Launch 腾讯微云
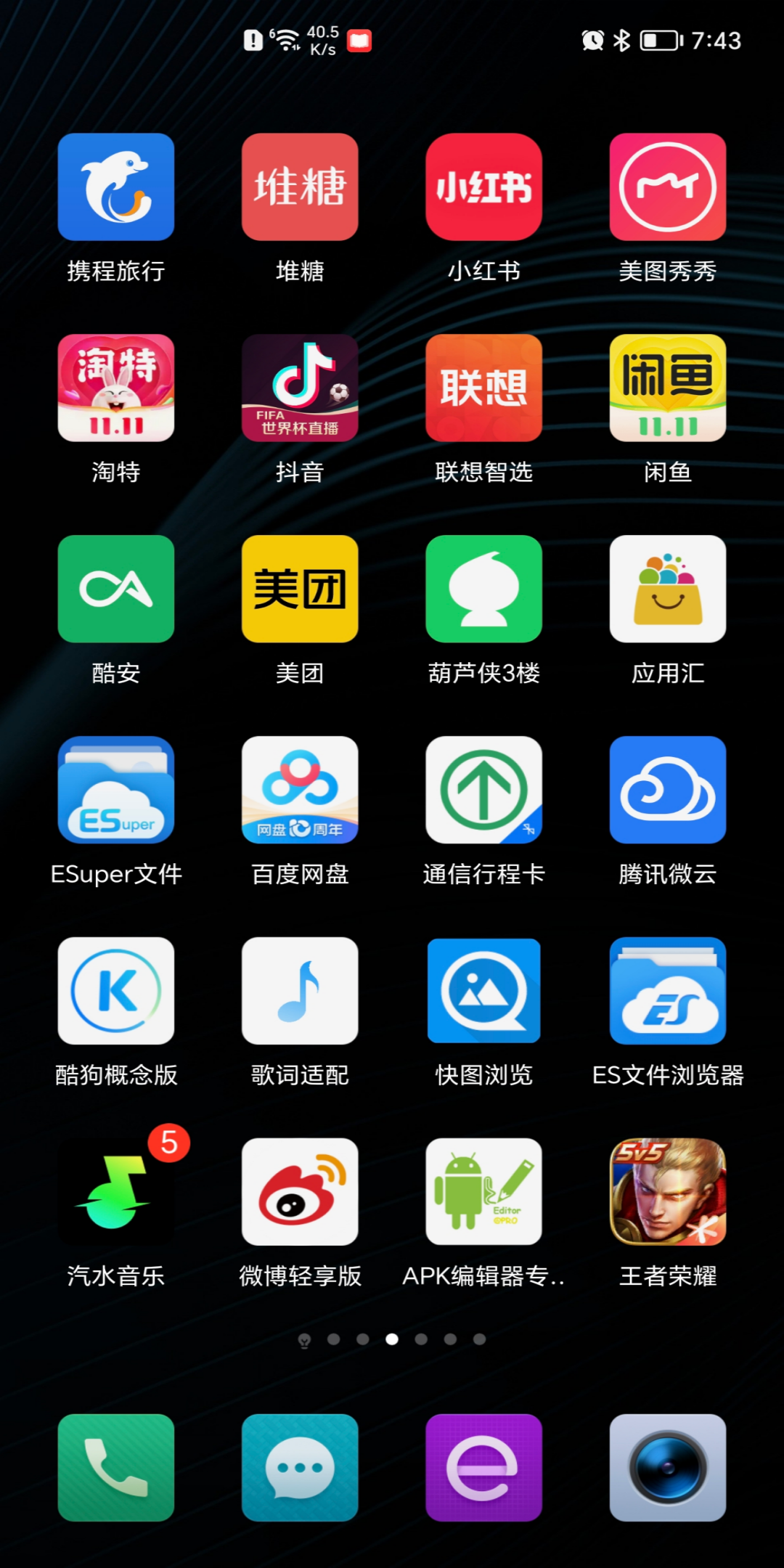The height and width of the screenshot is (1568, 784). (x=667, y=790)
